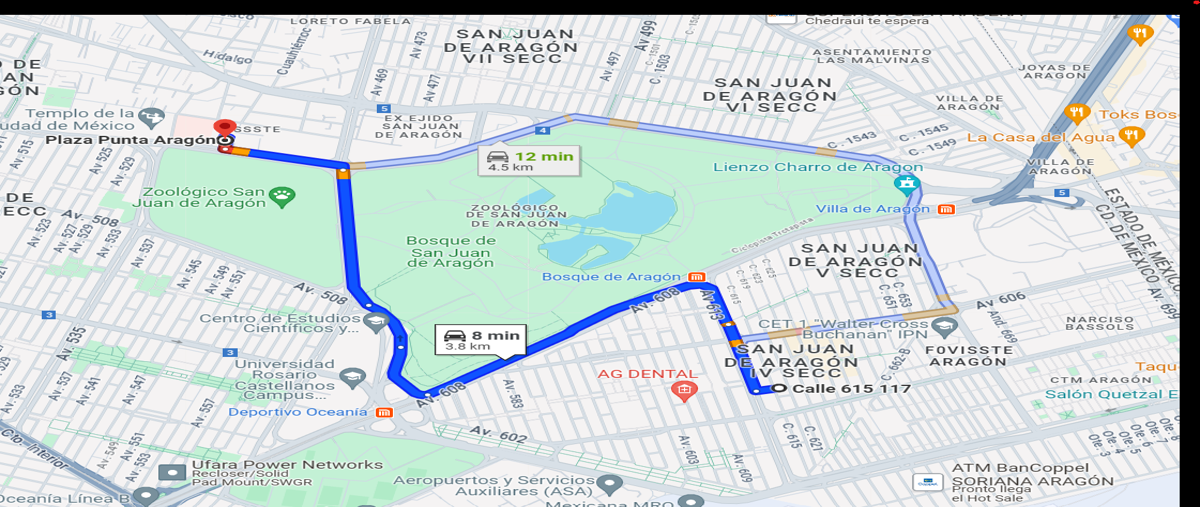Open Aeropuertos y Servicios Auxiliares marker
The image size is (1200, 507).
pos(609,485)
